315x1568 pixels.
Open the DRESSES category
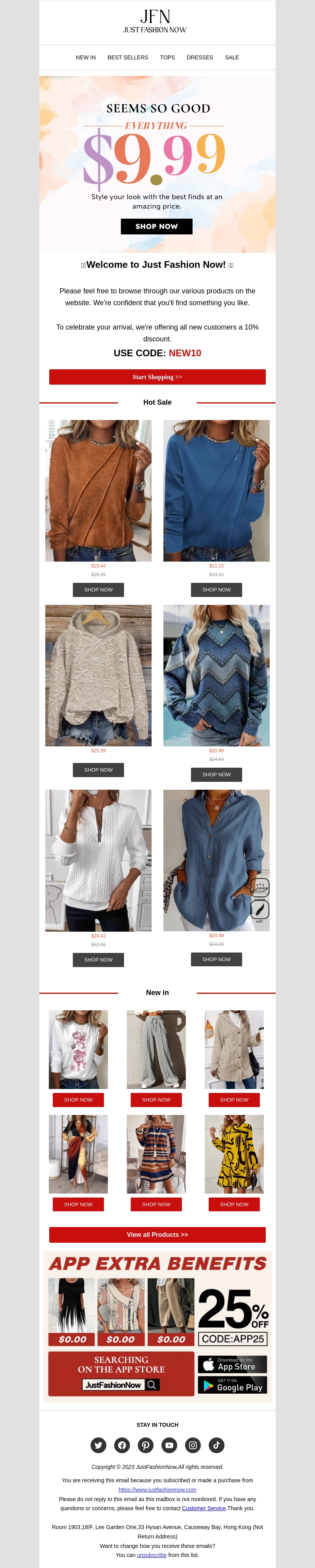(x=199, y=58)
